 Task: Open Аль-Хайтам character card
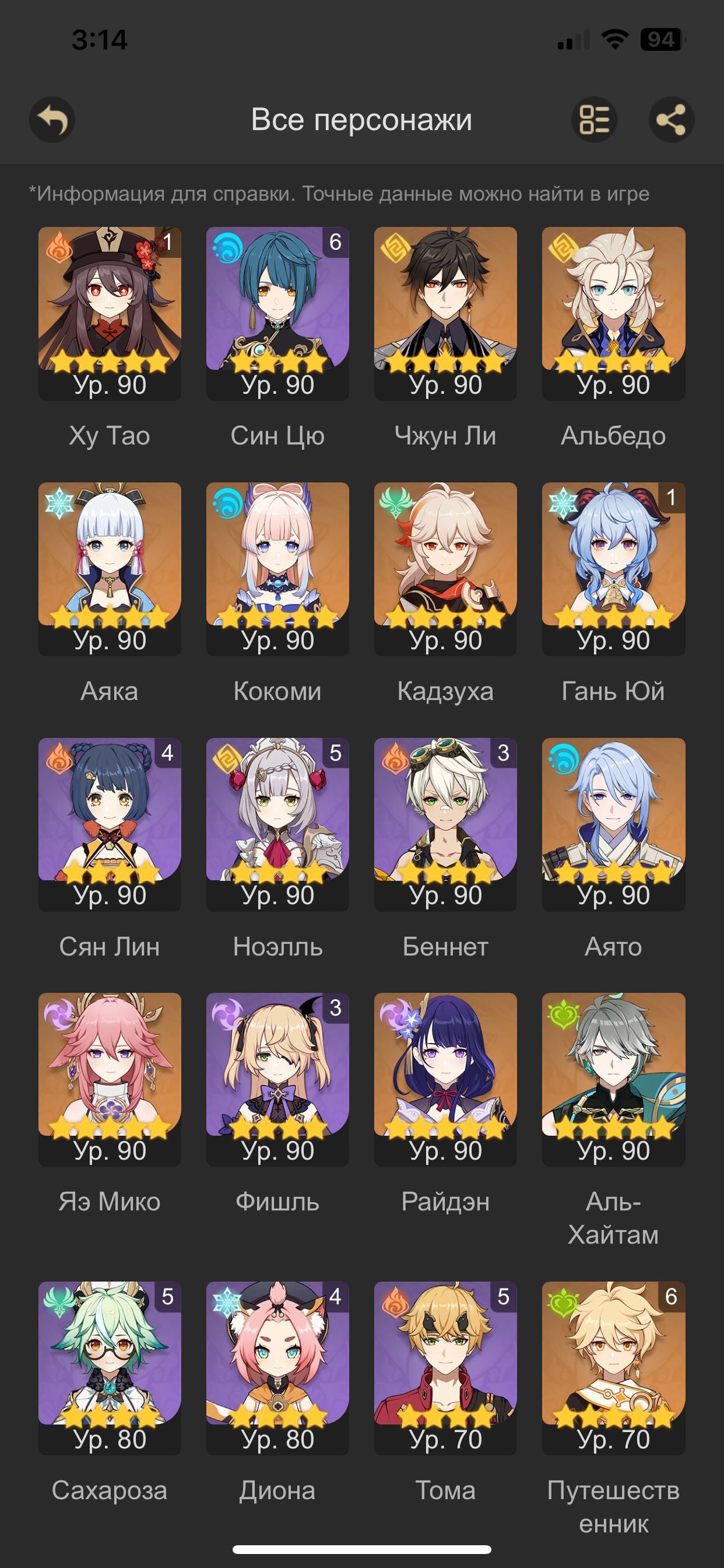tap(613, 1079)
